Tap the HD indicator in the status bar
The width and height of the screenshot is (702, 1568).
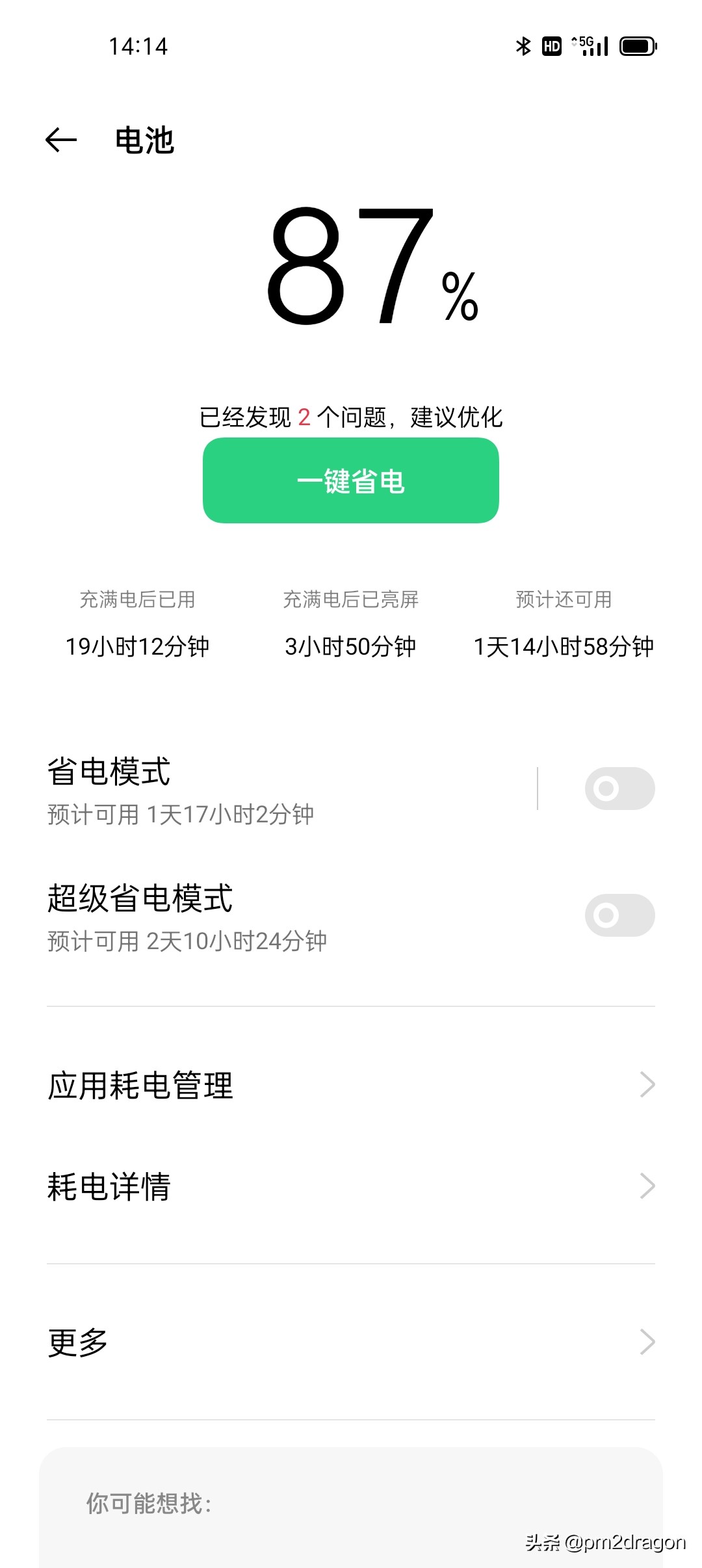click(551, 44)
